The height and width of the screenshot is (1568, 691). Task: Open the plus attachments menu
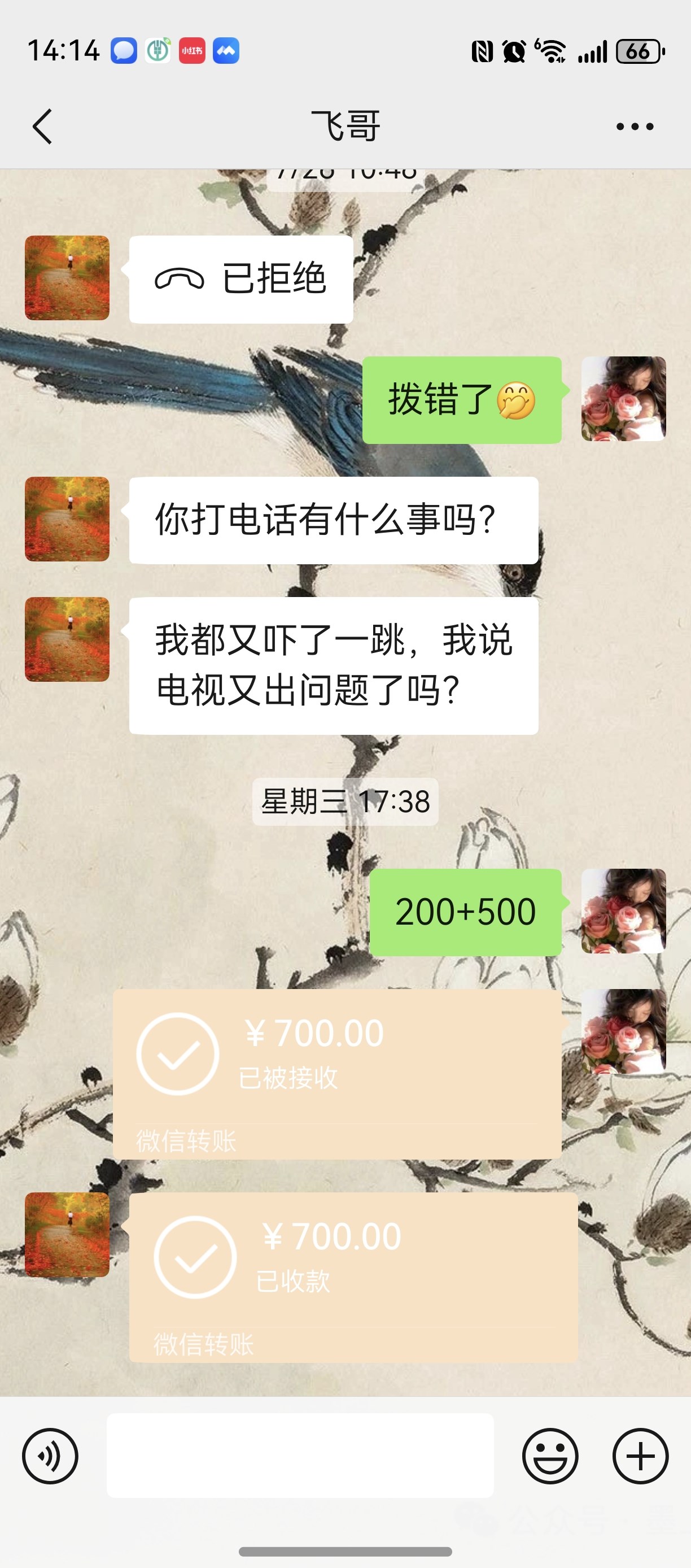pyautogui.click(x=640, y=1456)
